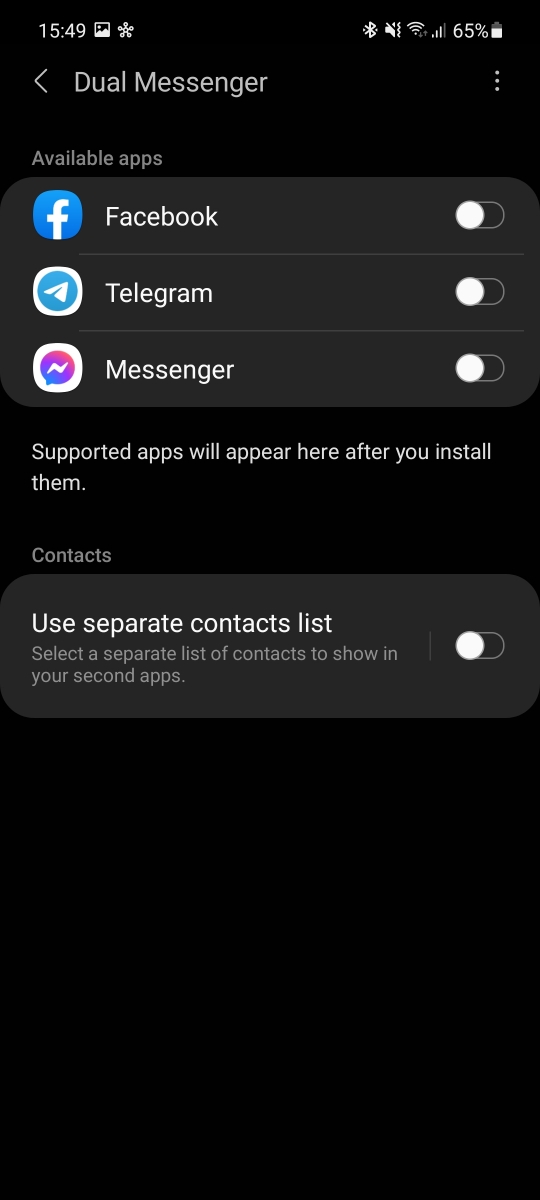Enable Dual Messenger for Facebook
Viewport: 540px width, 1200px height.
480,216
